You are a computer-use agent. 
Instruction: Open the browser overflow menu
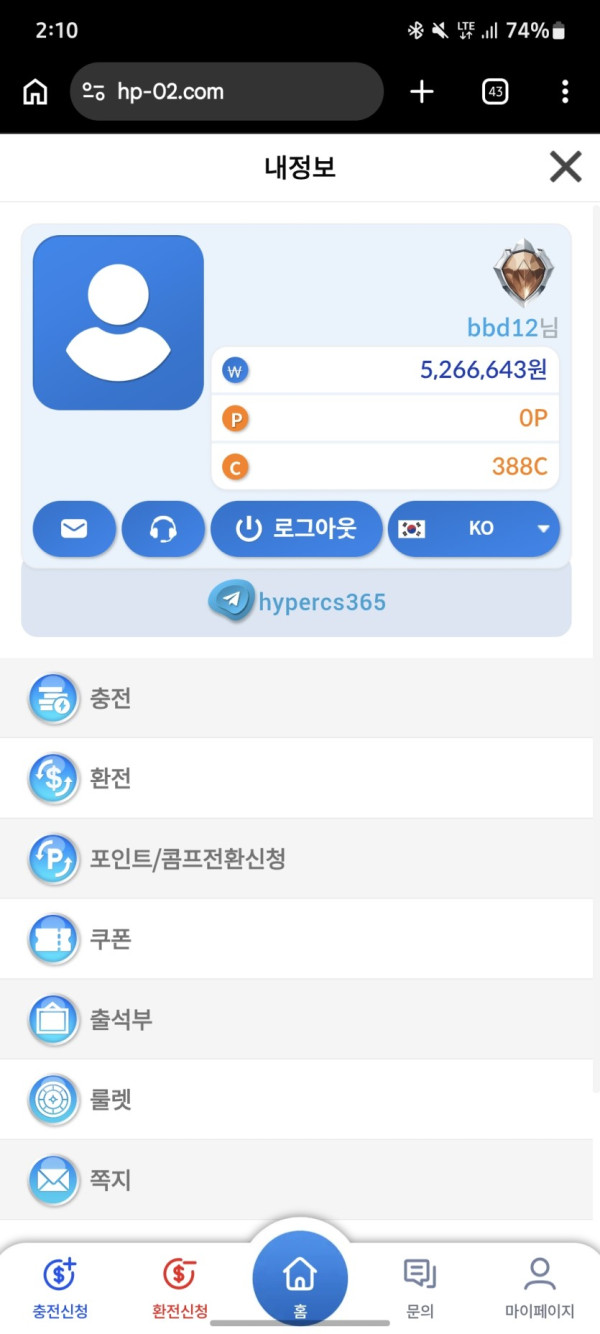pyautogui.click(x=565, y=92)
